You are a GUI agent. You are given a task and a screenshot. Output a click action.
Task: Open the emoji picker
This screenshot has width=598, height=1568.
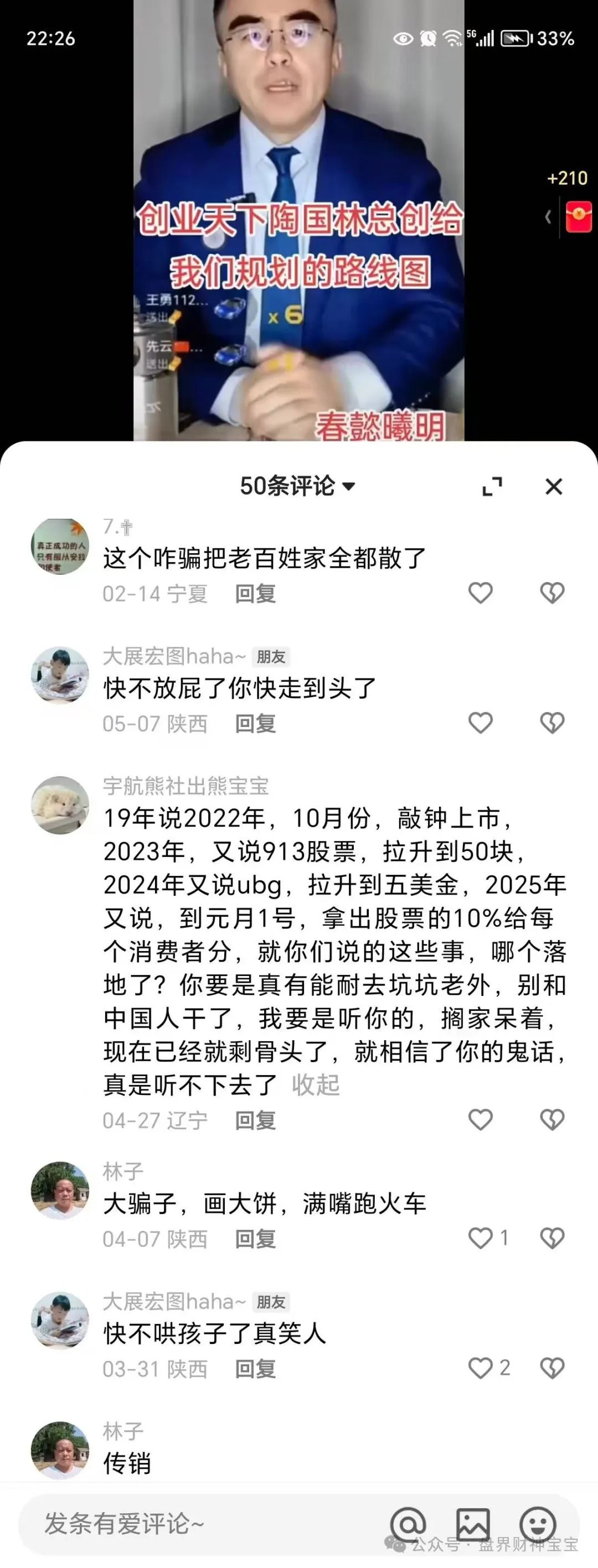click(x=538, y=1524)
